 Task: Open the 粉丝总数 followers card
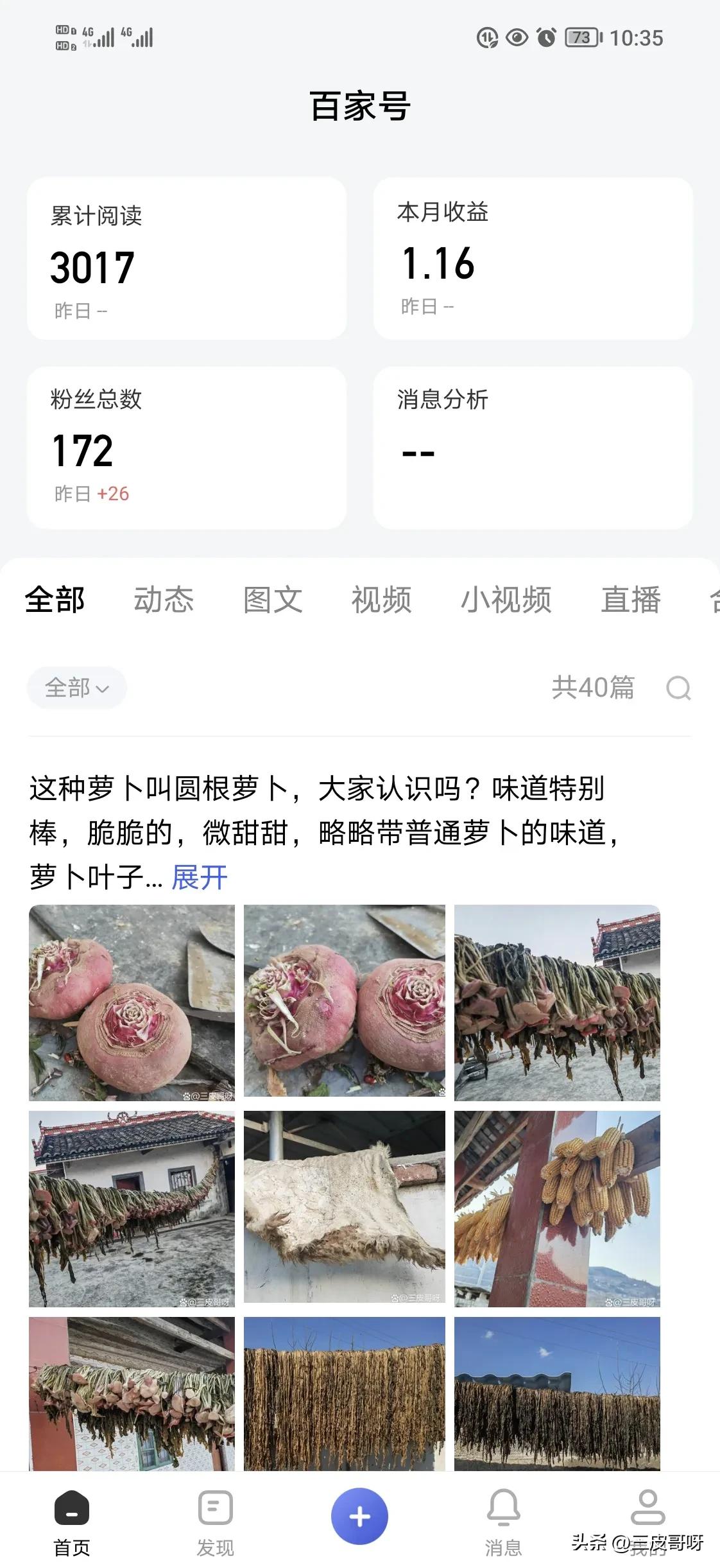pyautogui.click(x=186, y=443)
